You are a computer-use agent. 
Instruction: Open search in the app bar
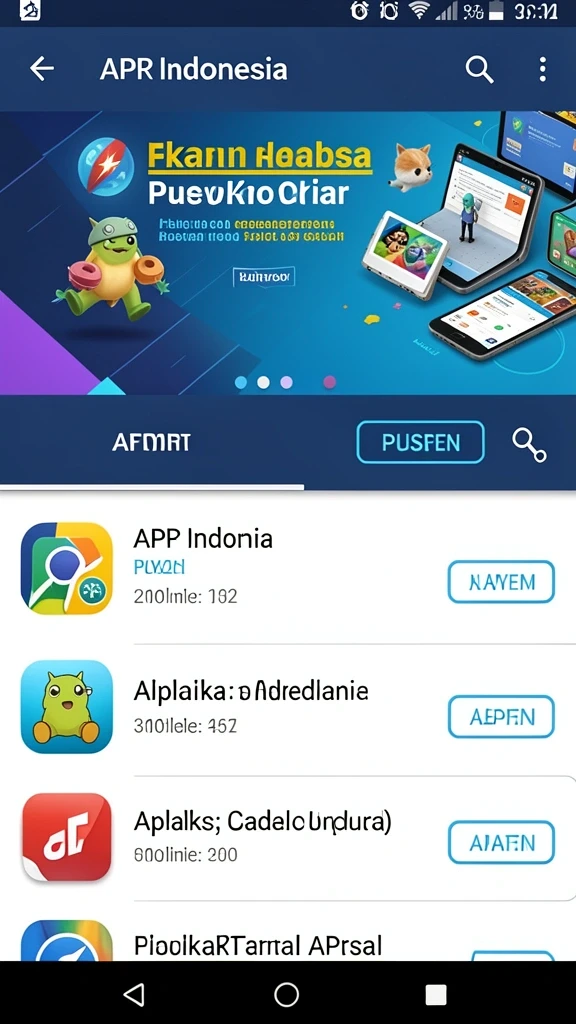[479, 69]
